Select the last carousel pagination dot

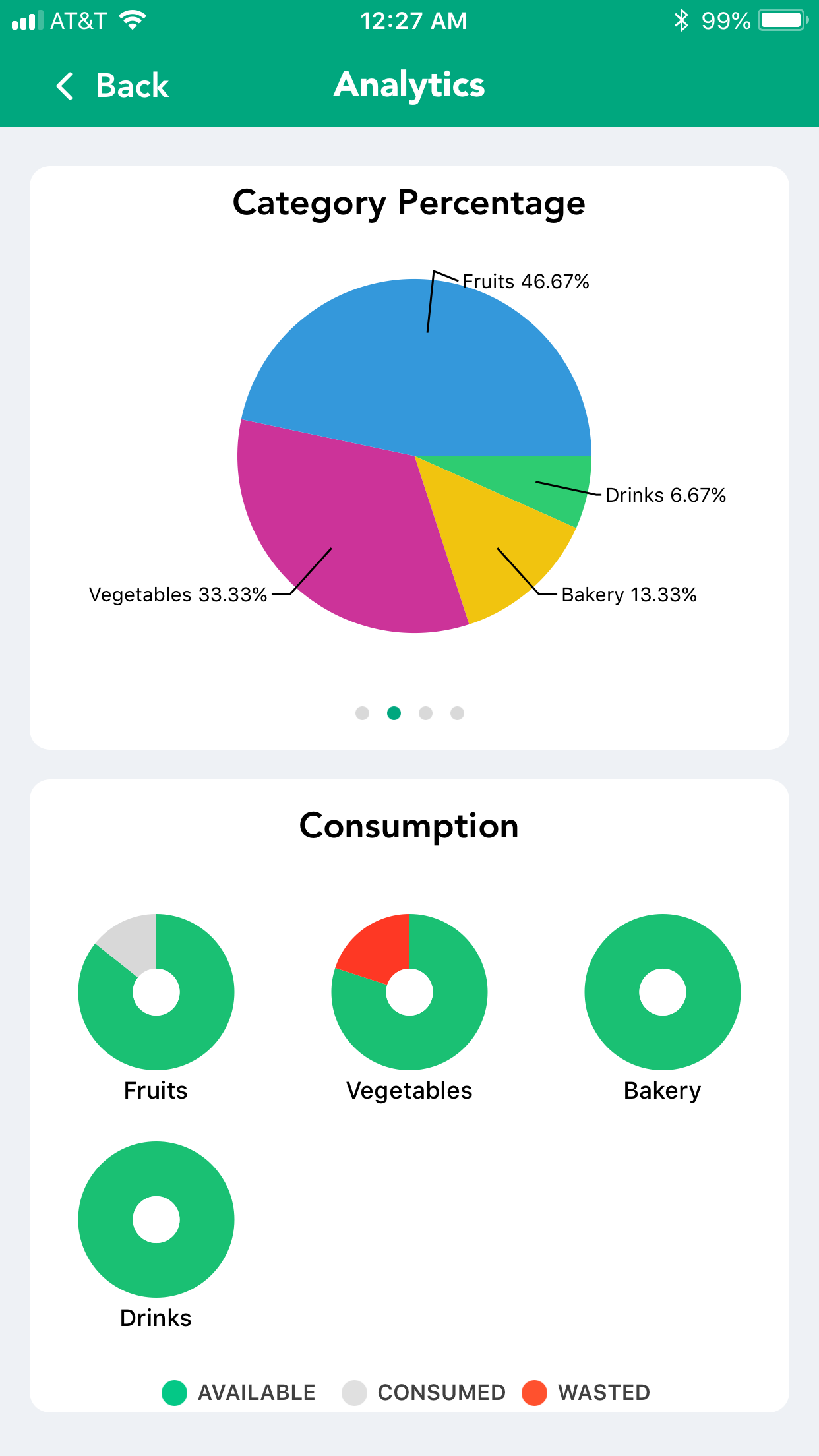click(x=458, y=713)
